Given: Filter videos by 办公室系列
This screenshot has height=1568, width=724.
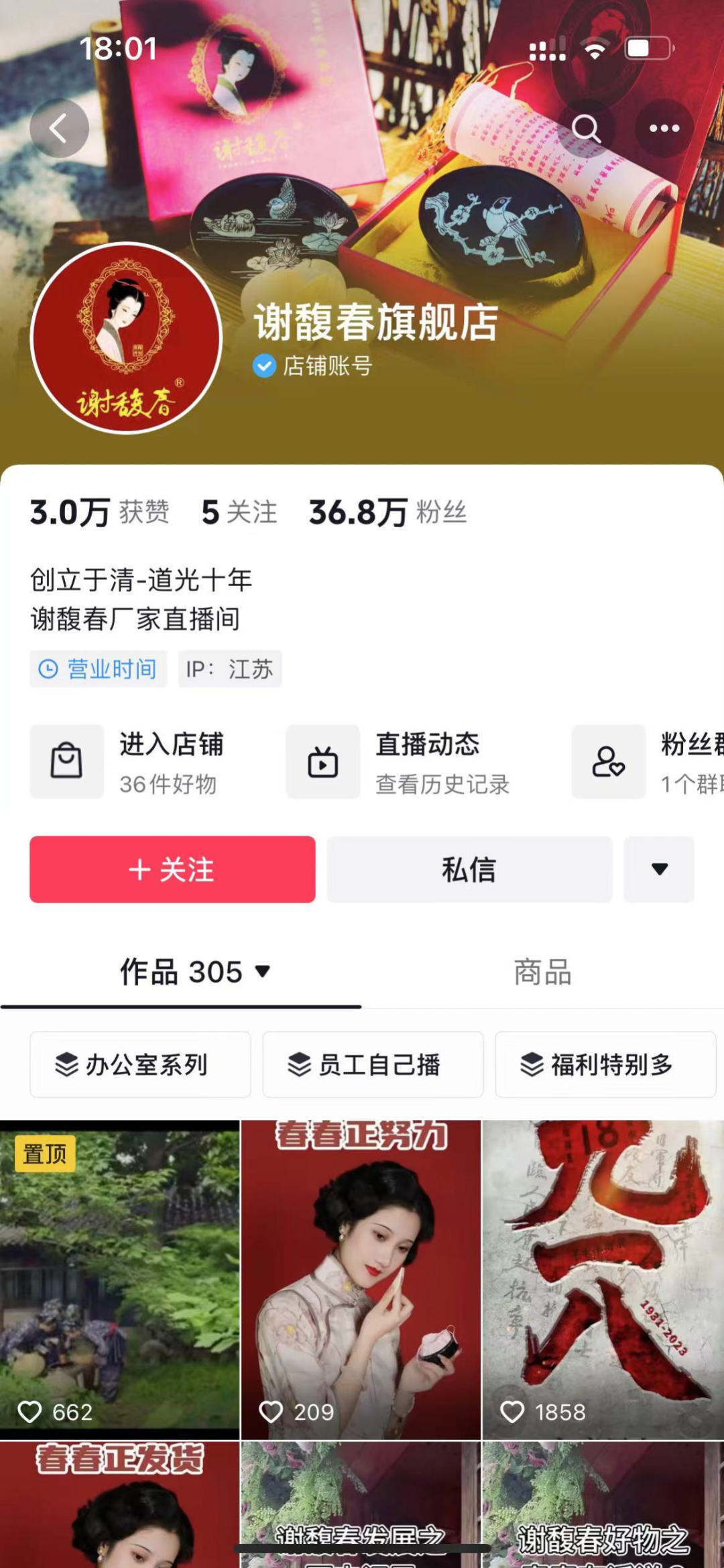Looking at the screenshot, I should (x=140, y=1064).
